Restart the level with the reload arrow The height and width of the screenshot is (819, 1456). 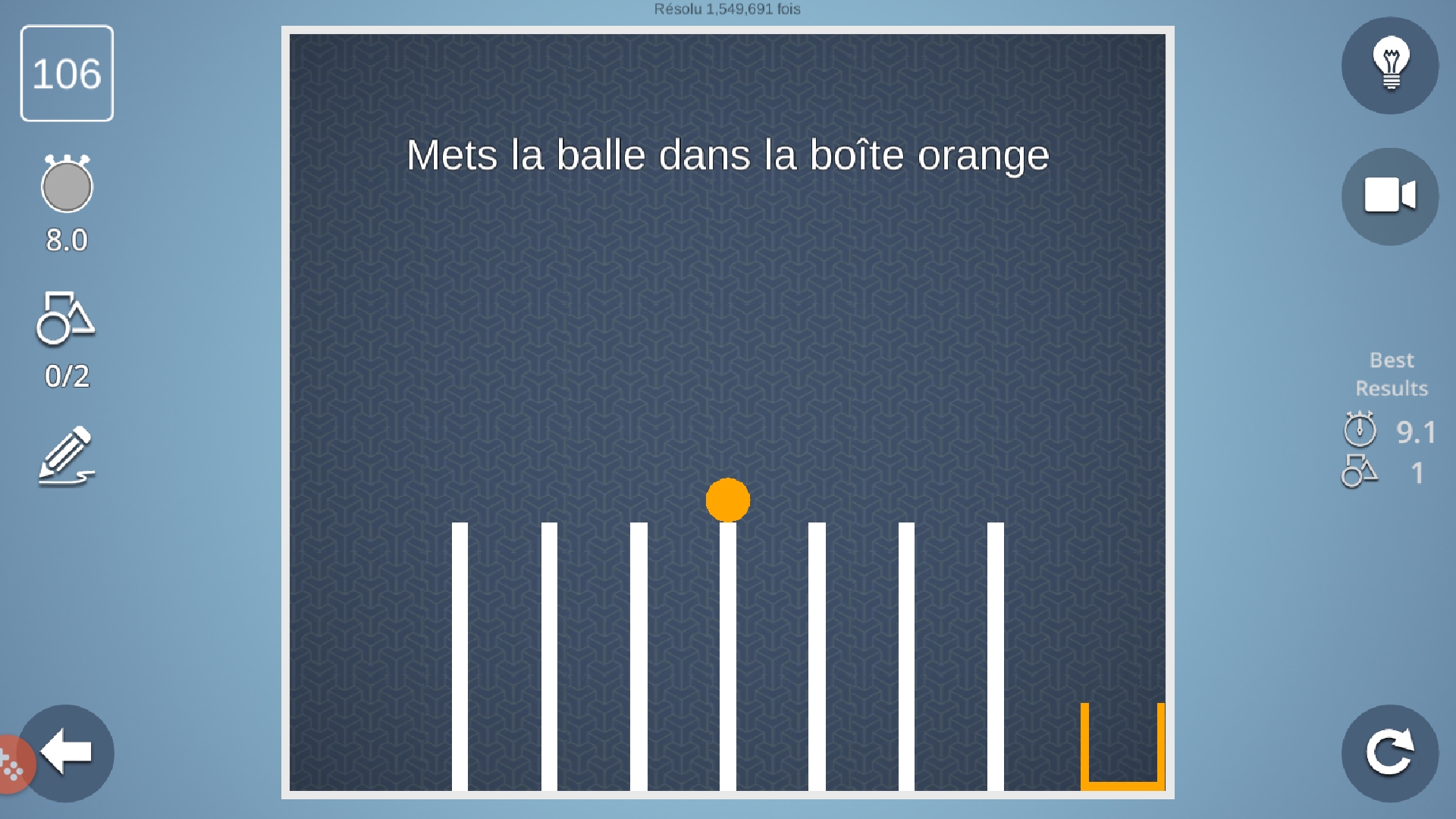click(1389, 753)
